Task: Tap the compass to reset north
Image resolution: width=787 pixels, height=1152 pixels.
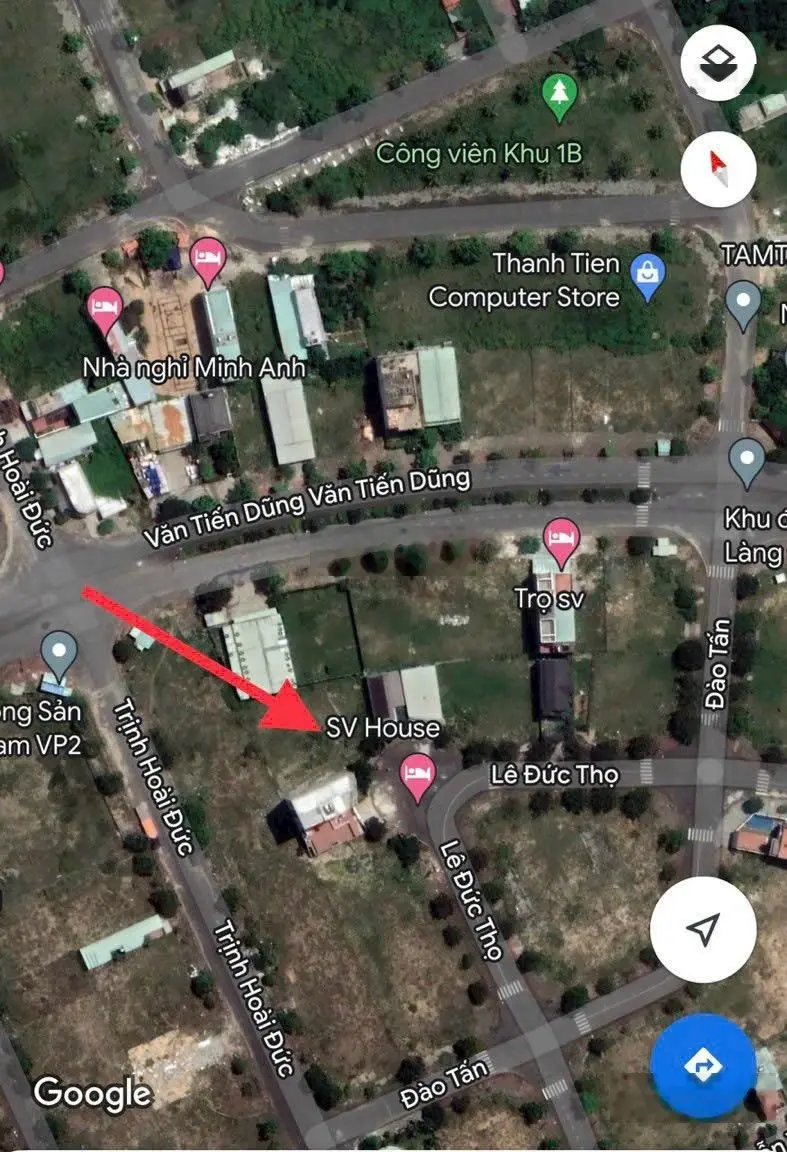Action: pos(717,169)
